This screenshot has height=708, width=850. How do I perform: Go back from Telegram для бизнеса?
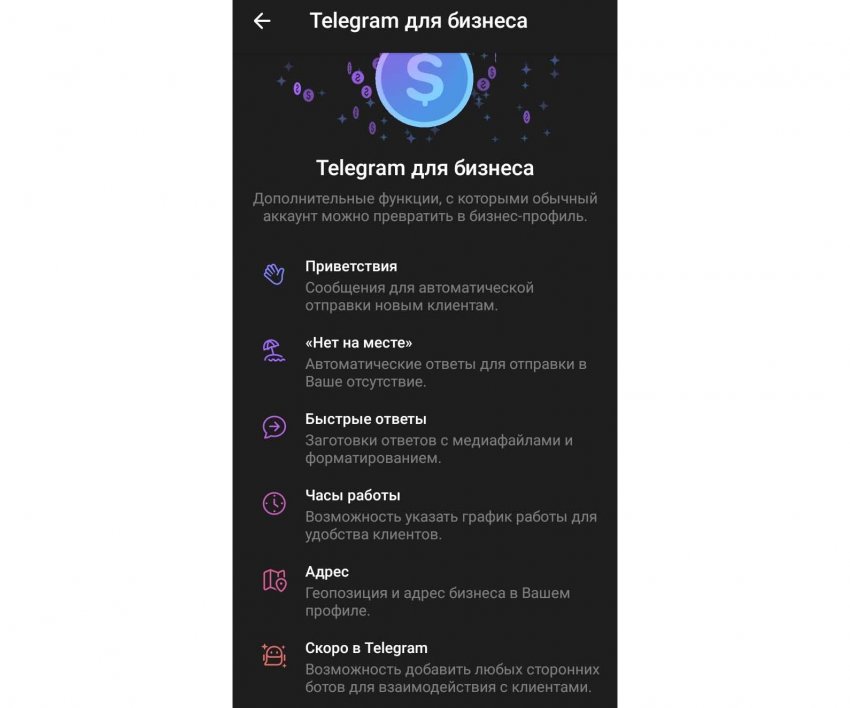click(262, 21)
